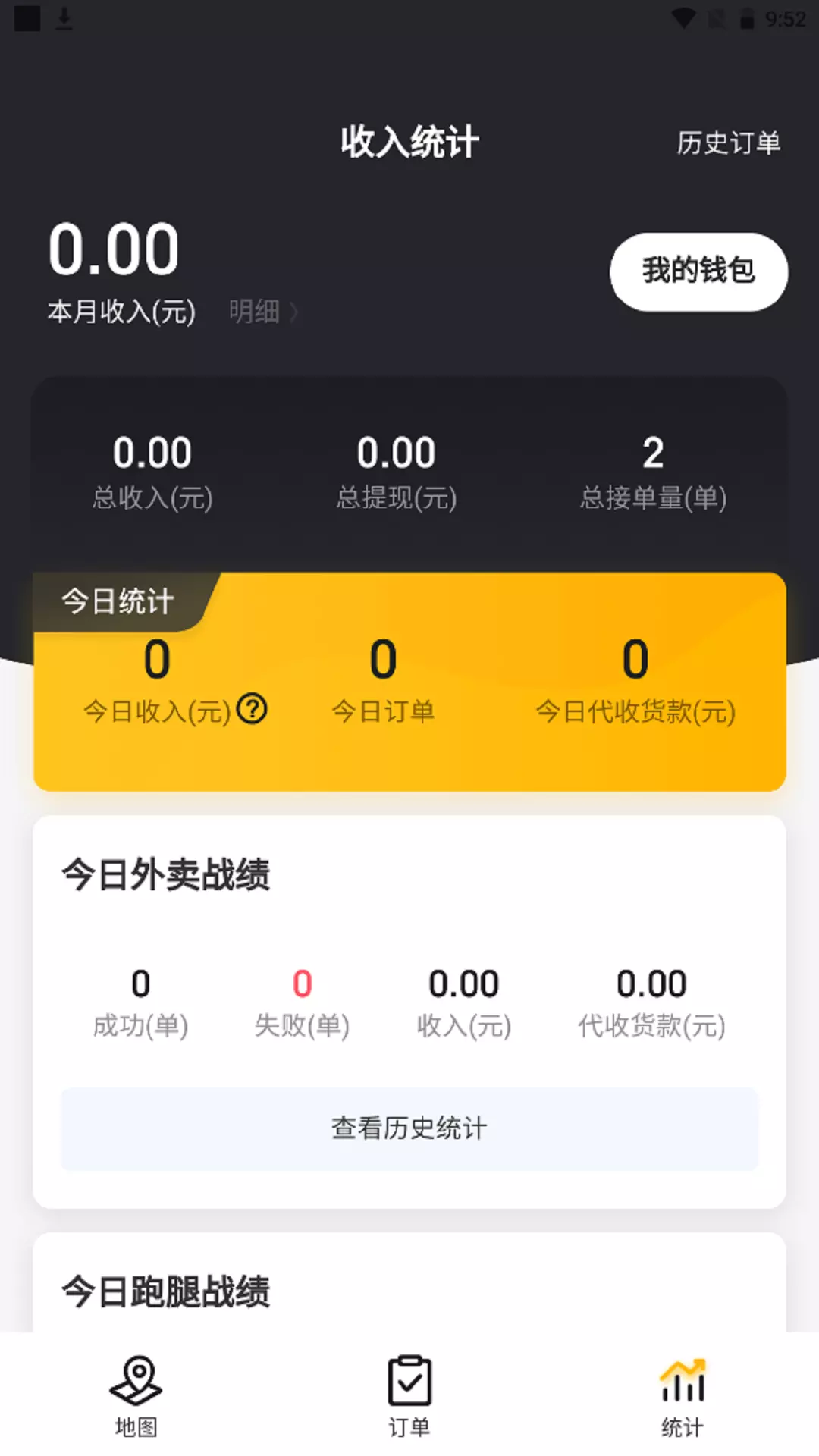Screen dimensions: 819x1456
Task: Tap 查看历史统计 button
Action: [x=409, y=1128]
